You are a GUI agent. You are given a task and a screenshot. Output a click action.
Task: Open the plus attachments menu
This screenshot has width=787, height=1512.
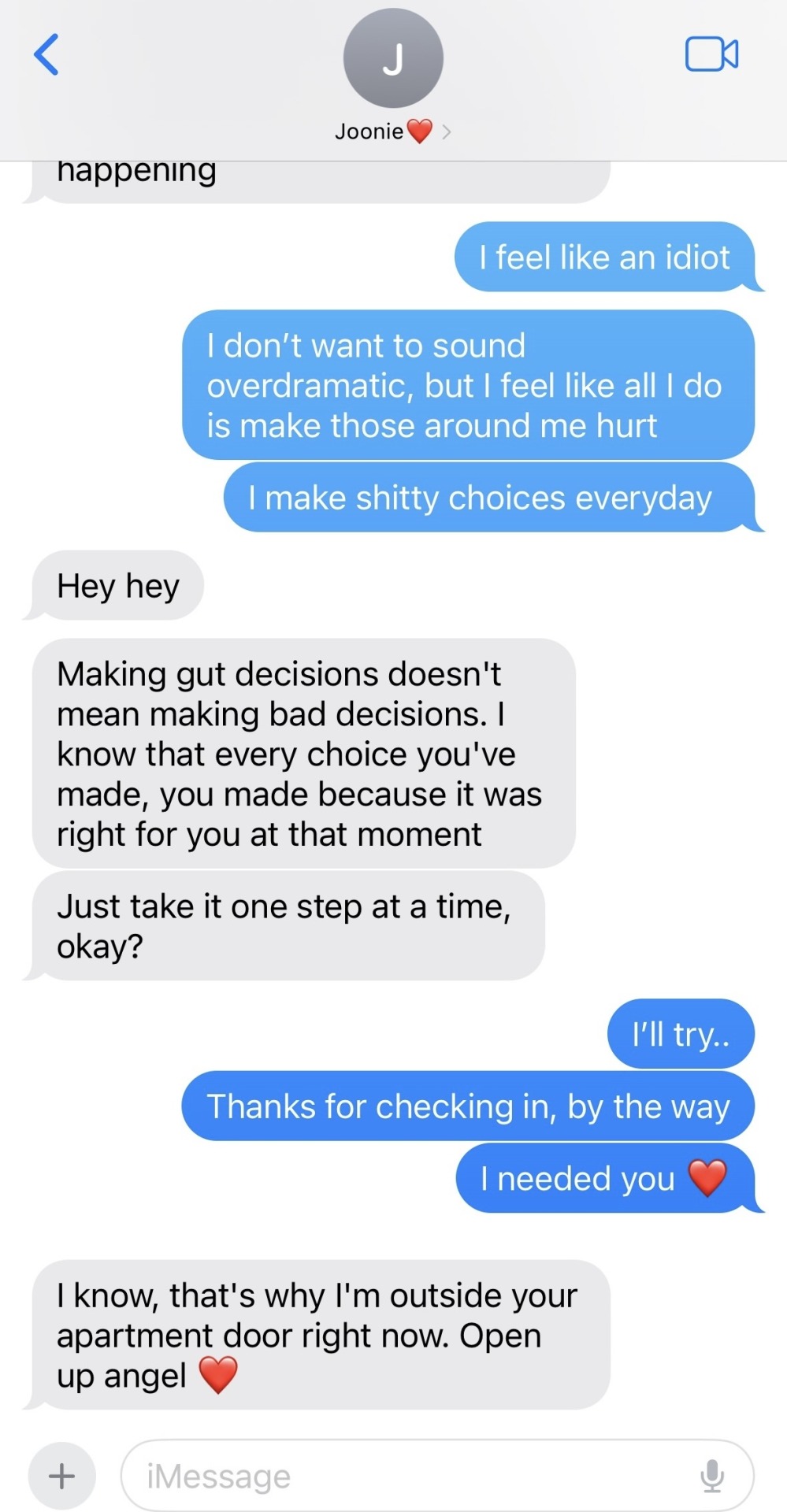[x=62, y=1476]
